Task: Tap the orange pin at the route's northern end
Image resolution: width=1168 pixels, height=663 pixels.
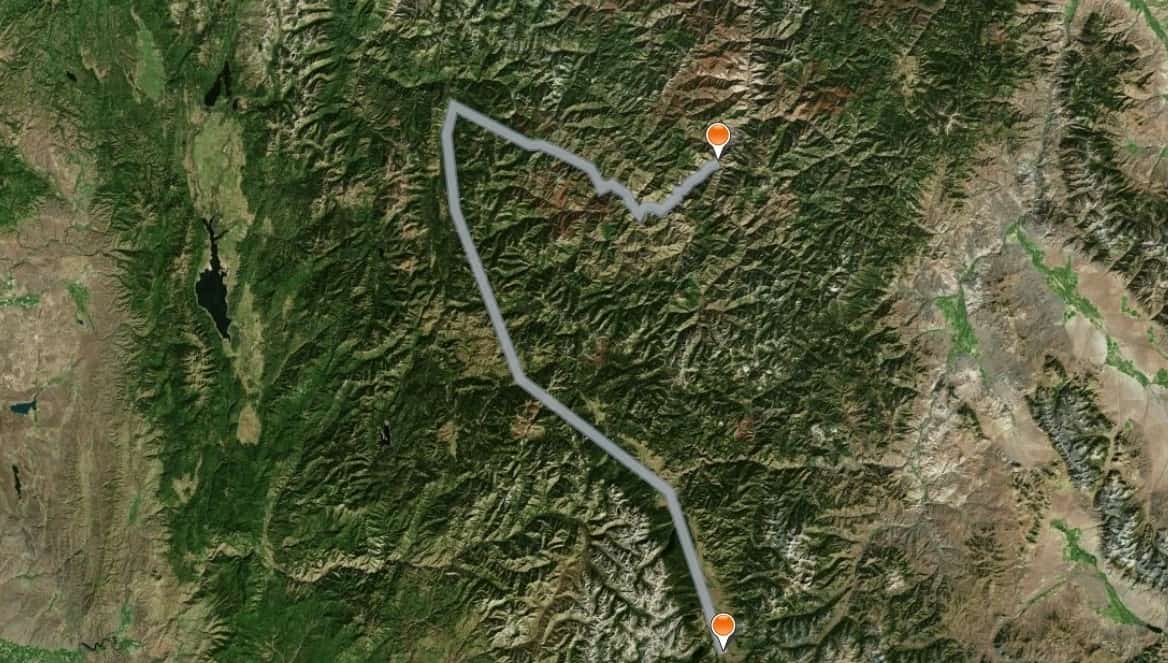Action: point(717,138)
